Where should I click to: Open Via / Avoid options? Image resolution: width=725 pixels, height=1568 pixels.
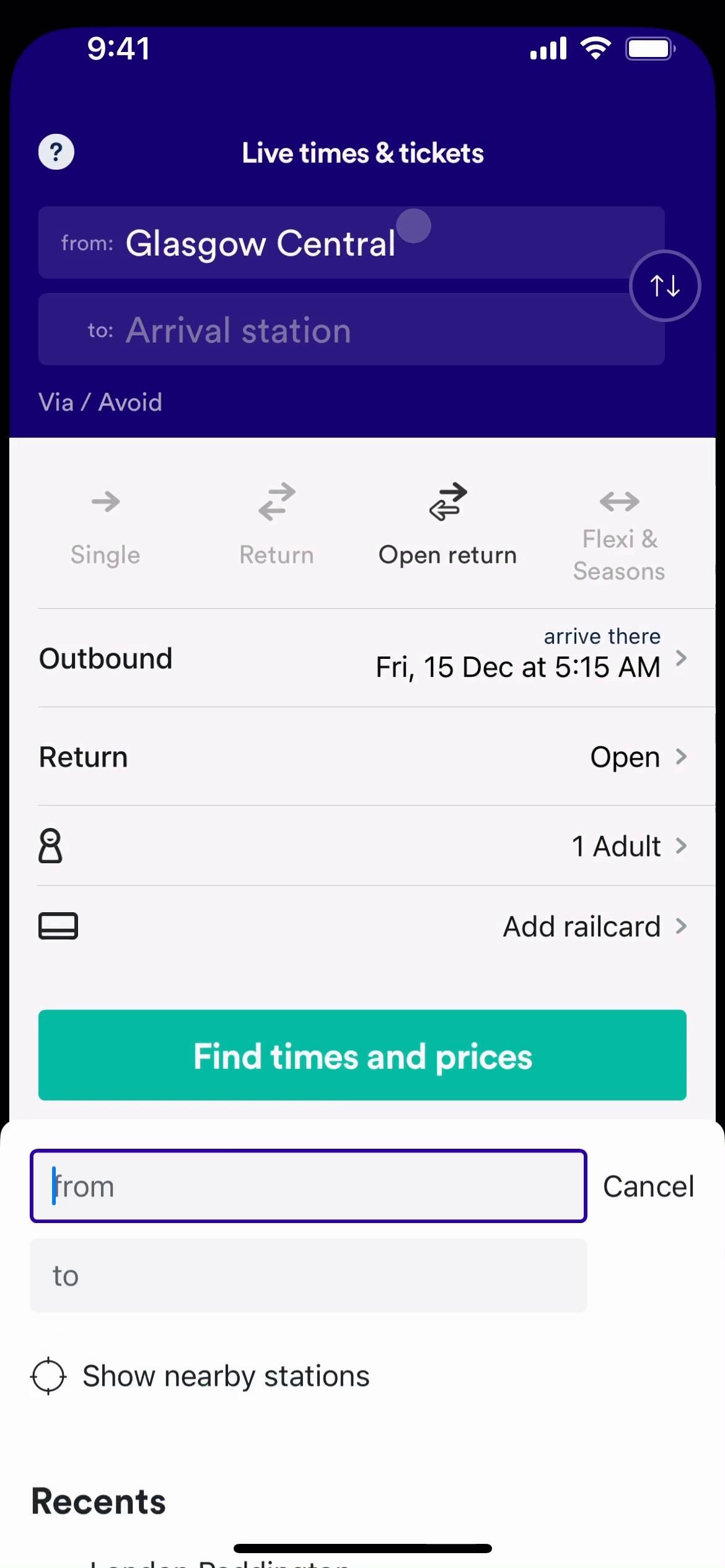coord(100,403)
